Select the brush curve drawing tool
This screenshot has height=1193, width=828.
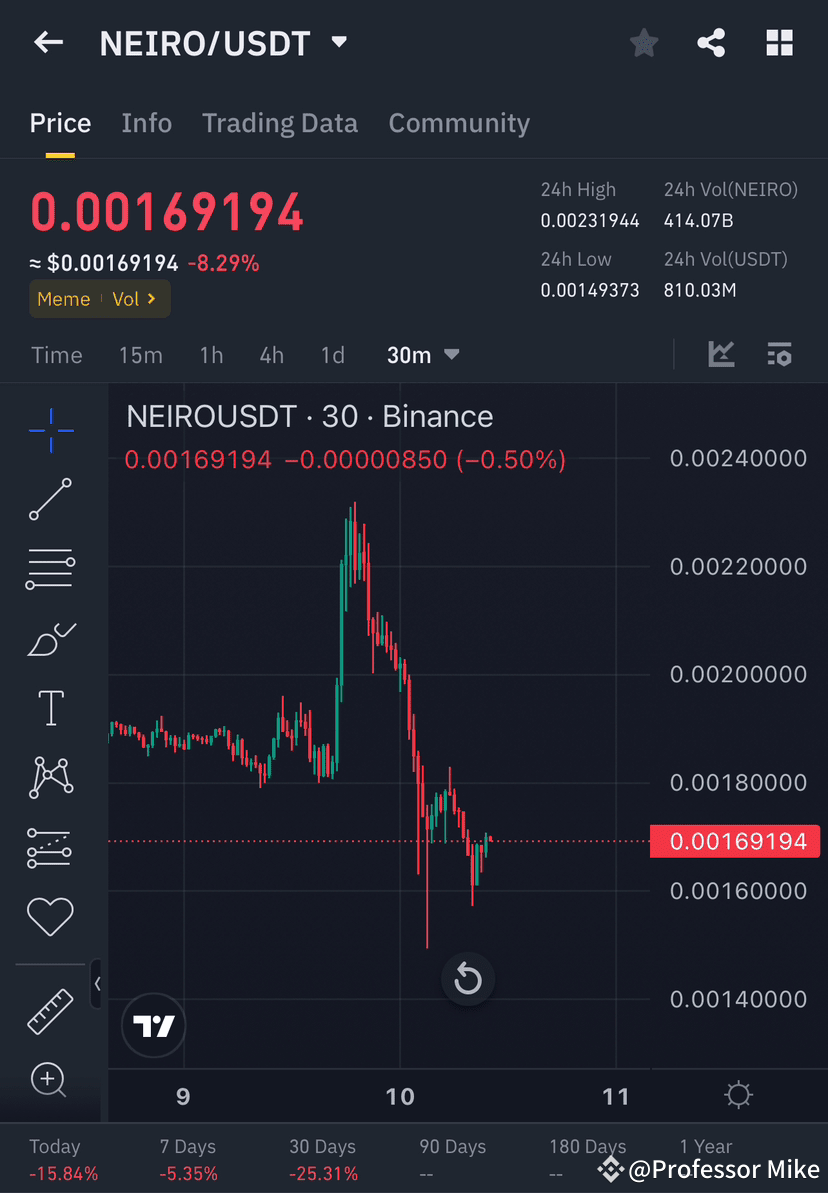point(50,638)
